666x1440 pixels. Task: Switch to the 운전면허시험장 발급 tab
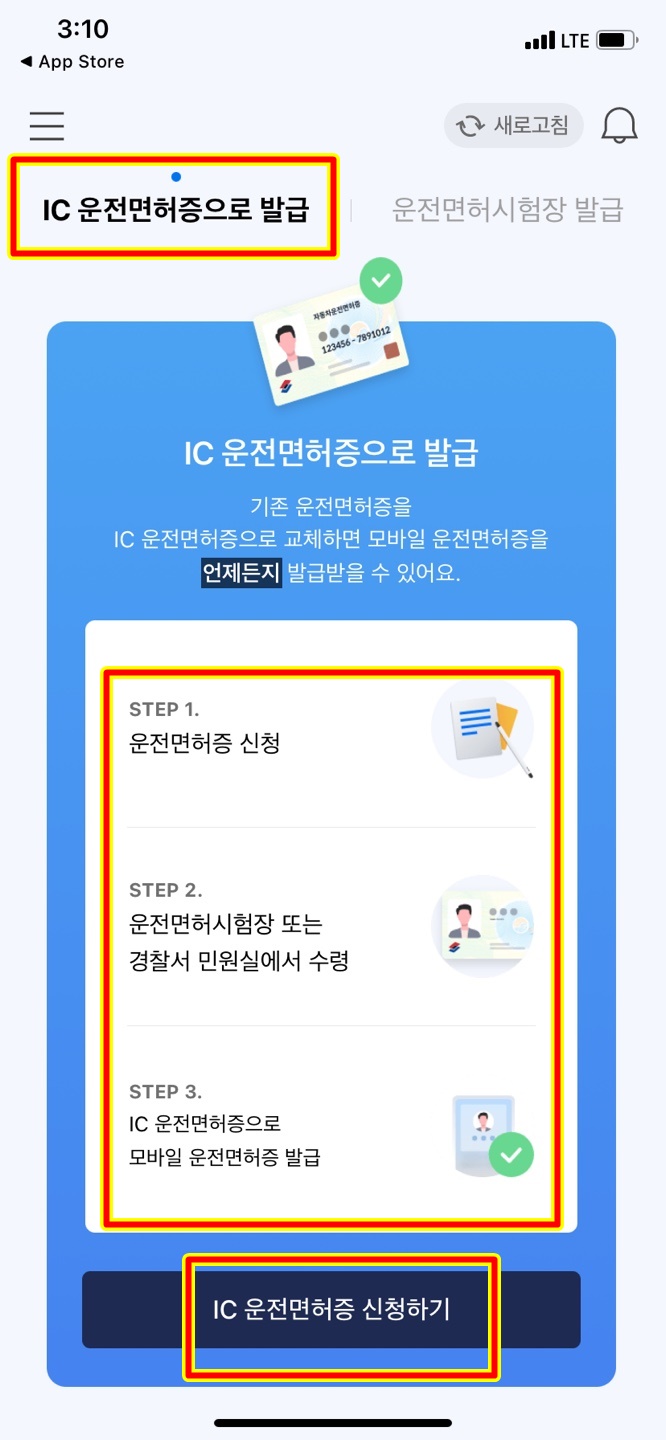pos(507,210)
